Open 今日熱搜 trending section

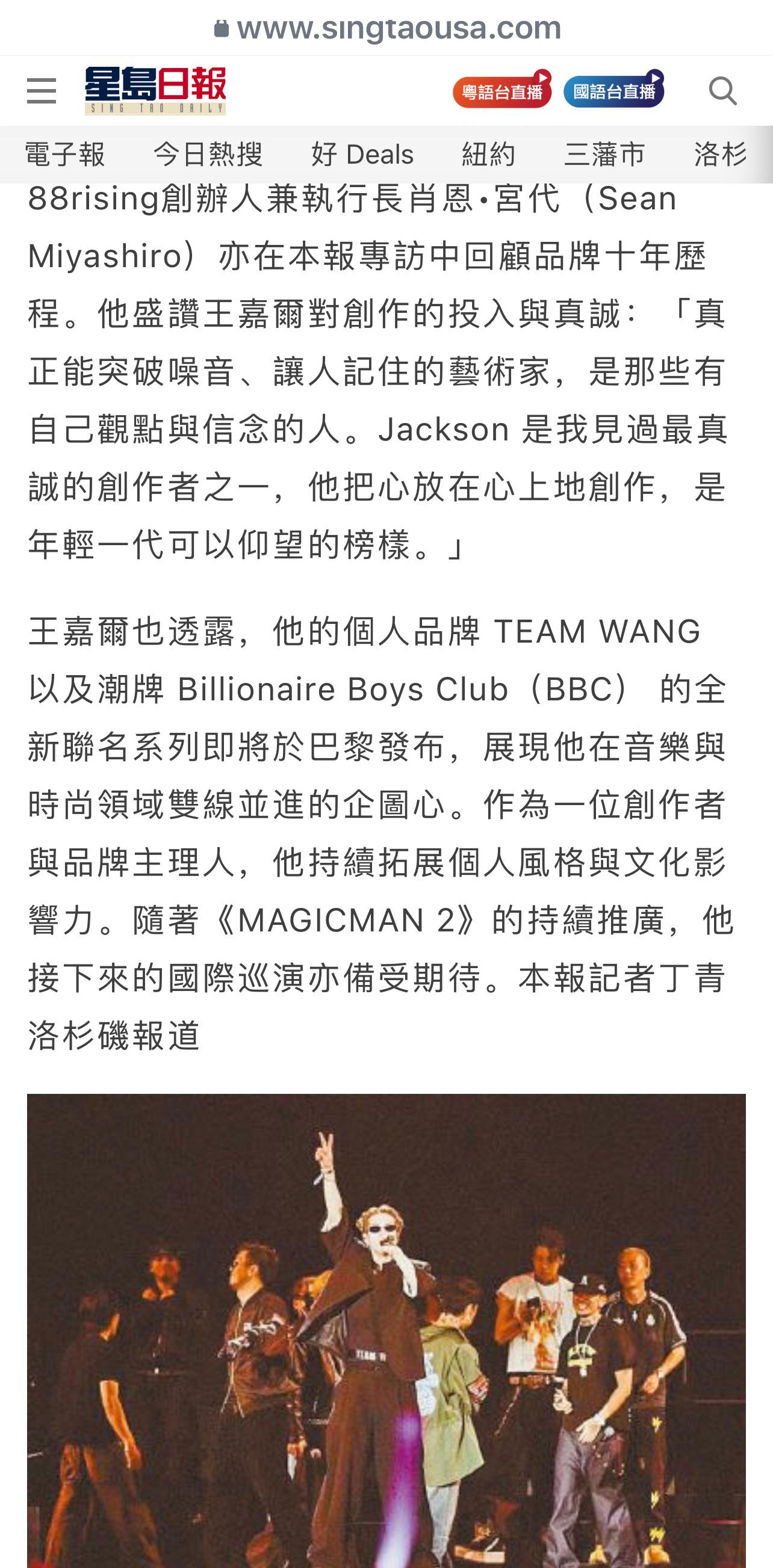coord(208,154)
